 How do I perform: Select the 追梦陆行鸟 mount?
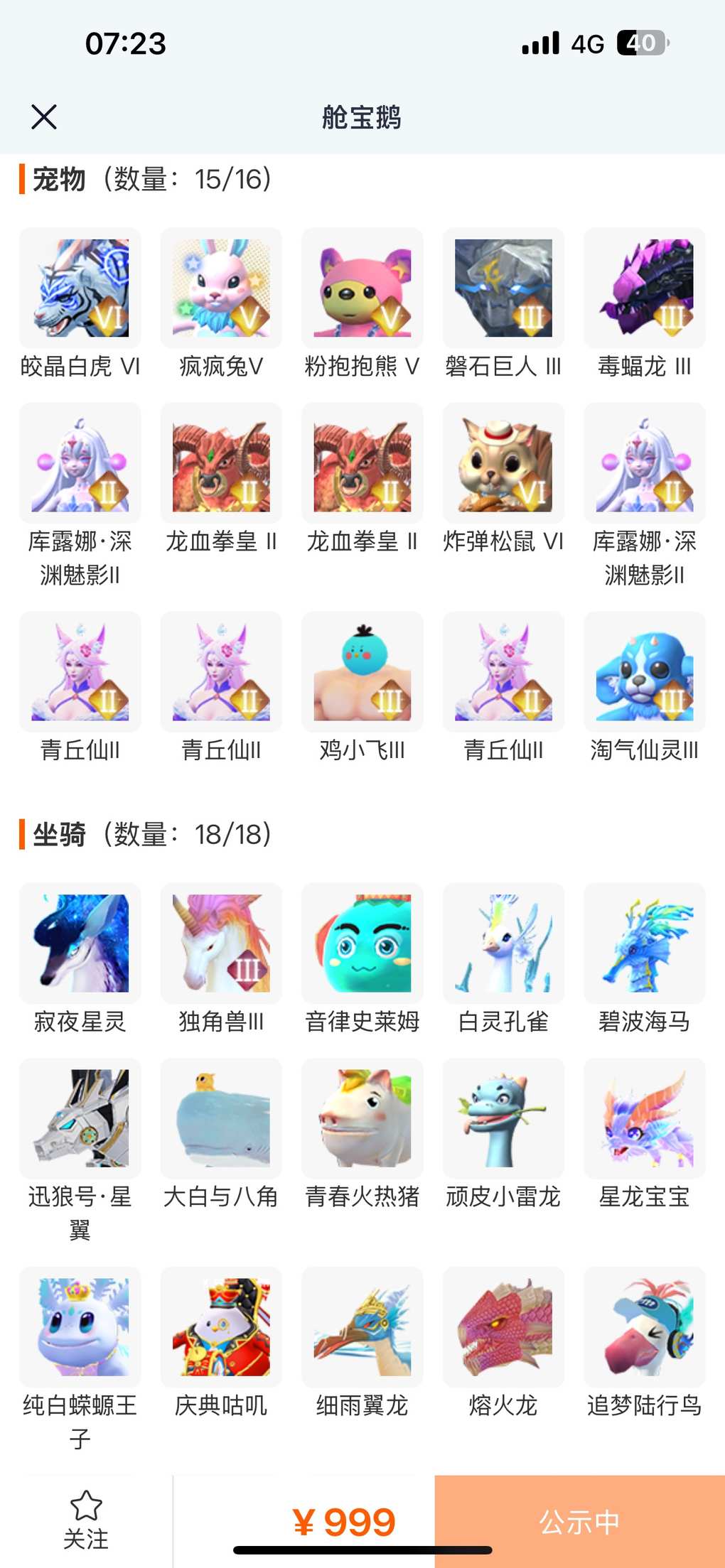coord(645,1328)
